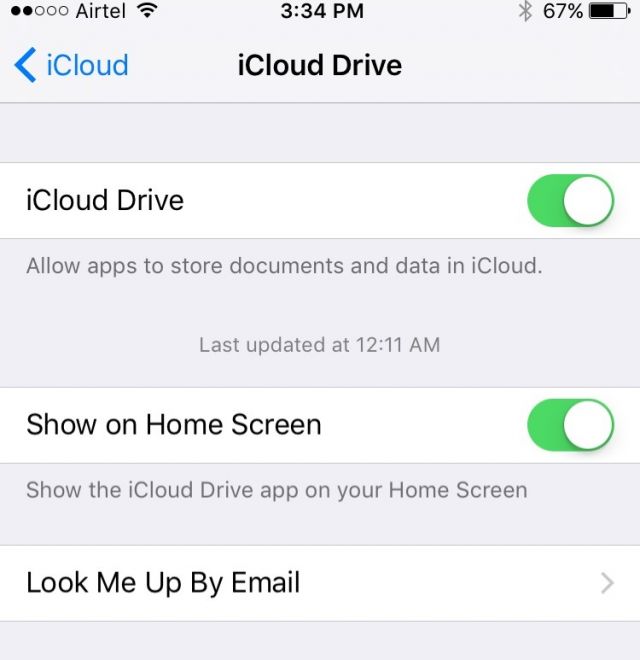Turn off the iCloud Drive switch

tap(570, 201)
